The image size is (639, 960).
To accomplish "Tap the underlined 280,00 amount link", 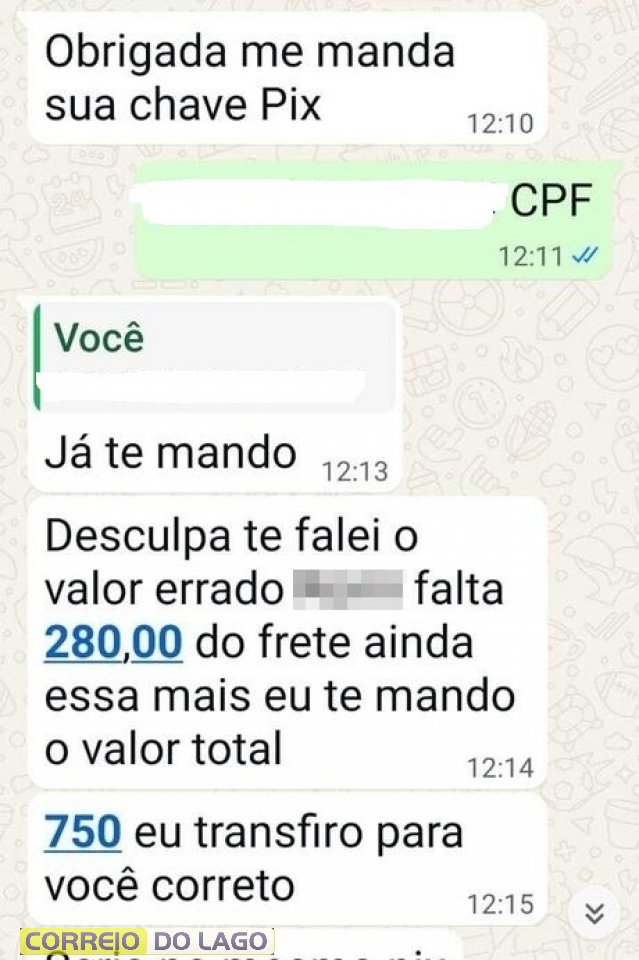I will (113, 642).
